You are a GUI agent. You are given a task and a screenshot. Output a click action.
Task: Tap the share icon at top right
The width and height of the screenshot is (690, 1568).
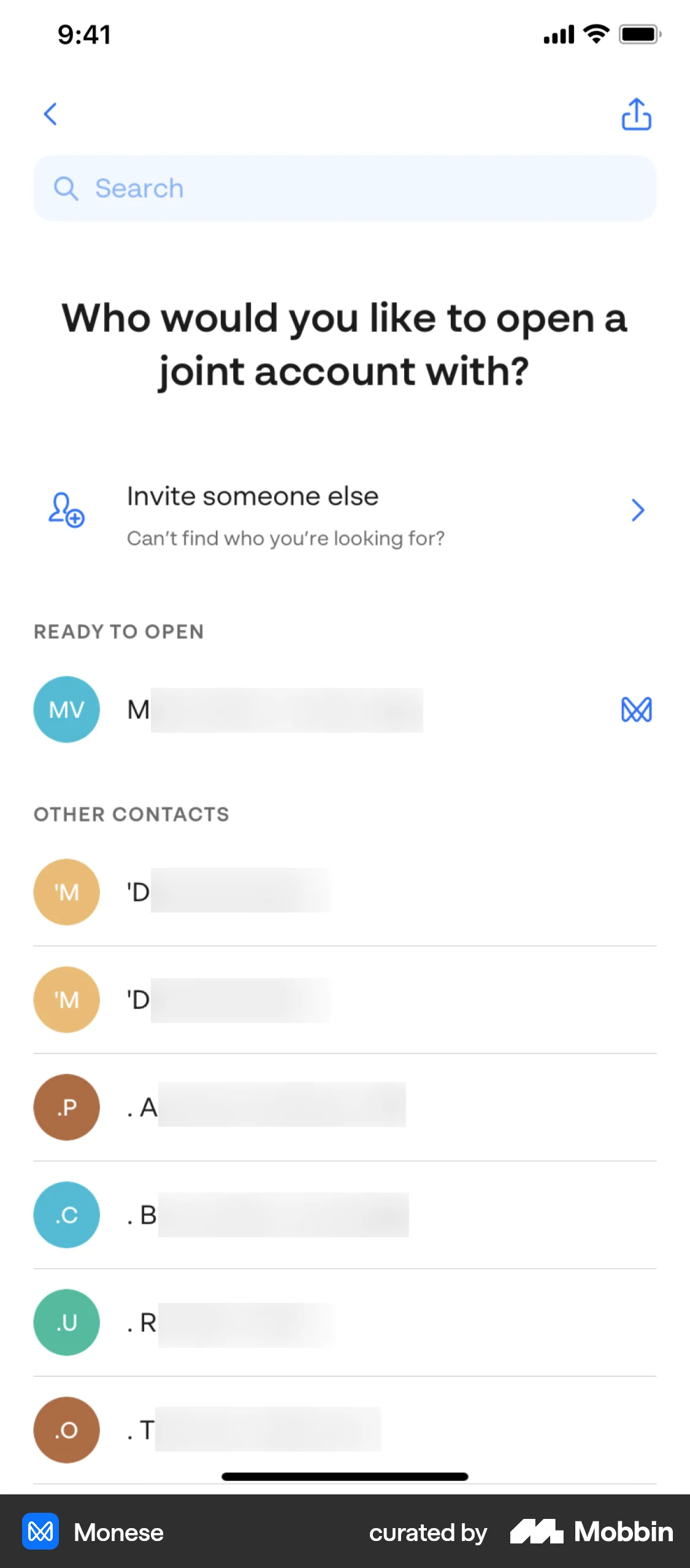pos(636,114)
